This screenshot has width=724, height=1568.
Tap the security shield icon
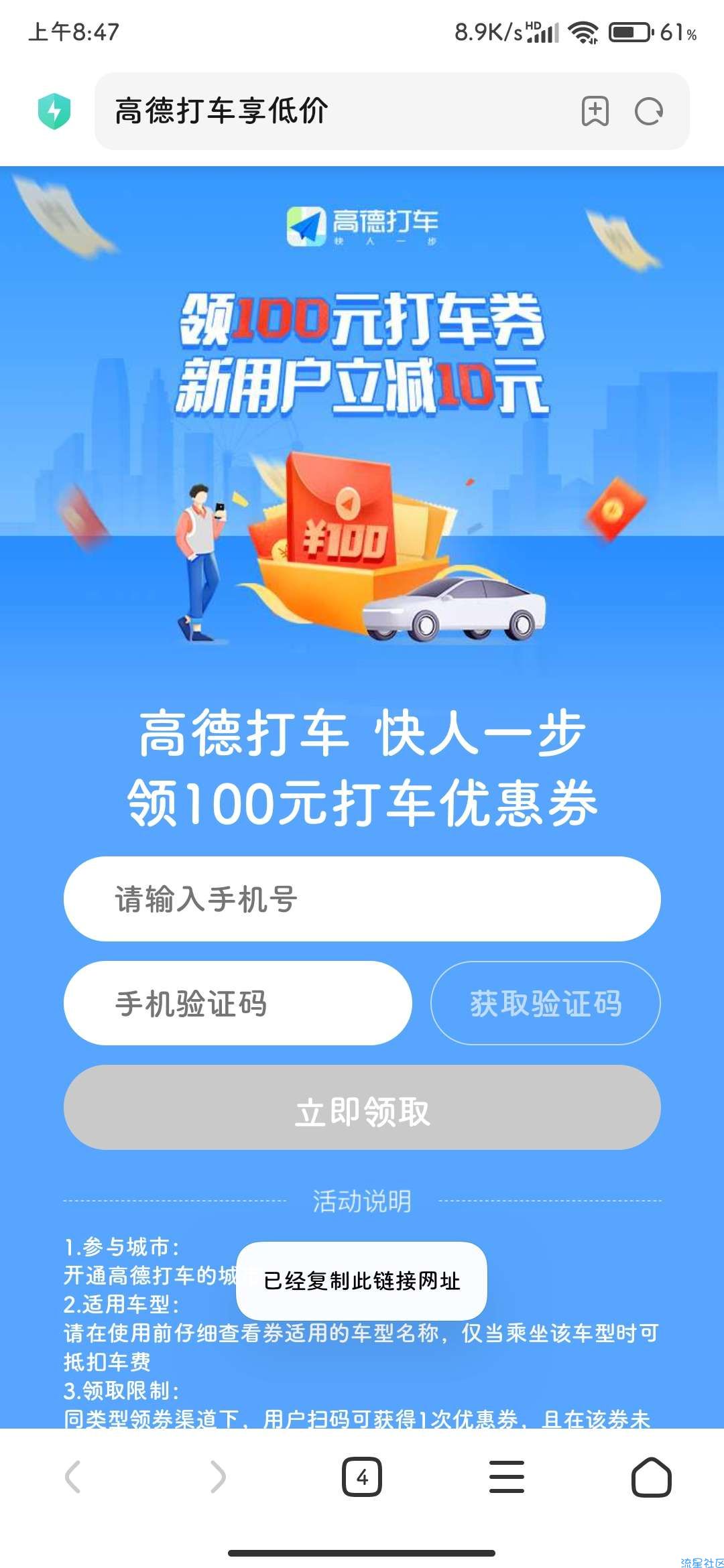click(54, 111)
